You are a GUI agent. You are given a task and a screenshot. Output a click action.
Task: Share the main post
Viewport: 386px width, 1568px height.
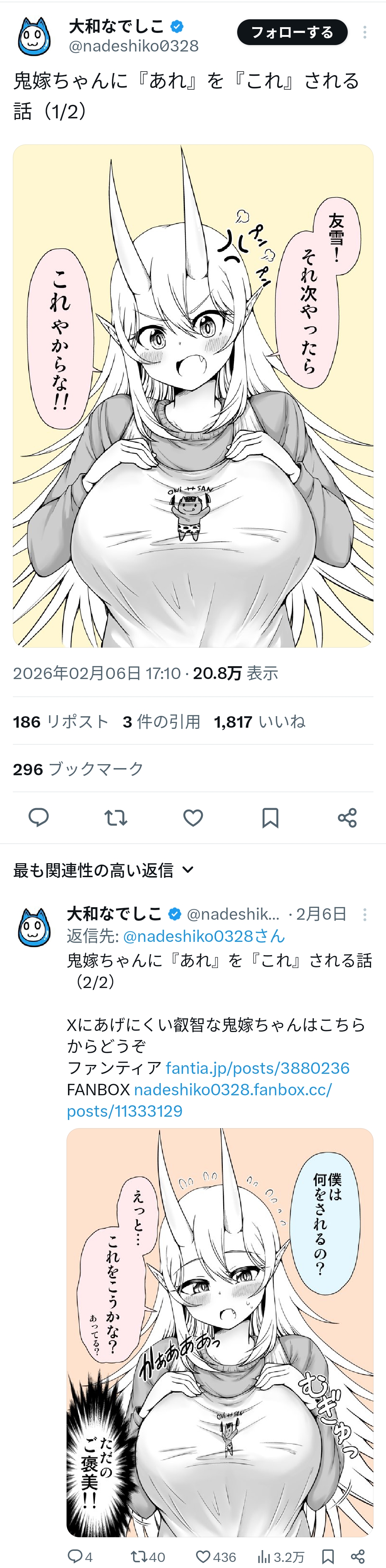tap(347, 817)
